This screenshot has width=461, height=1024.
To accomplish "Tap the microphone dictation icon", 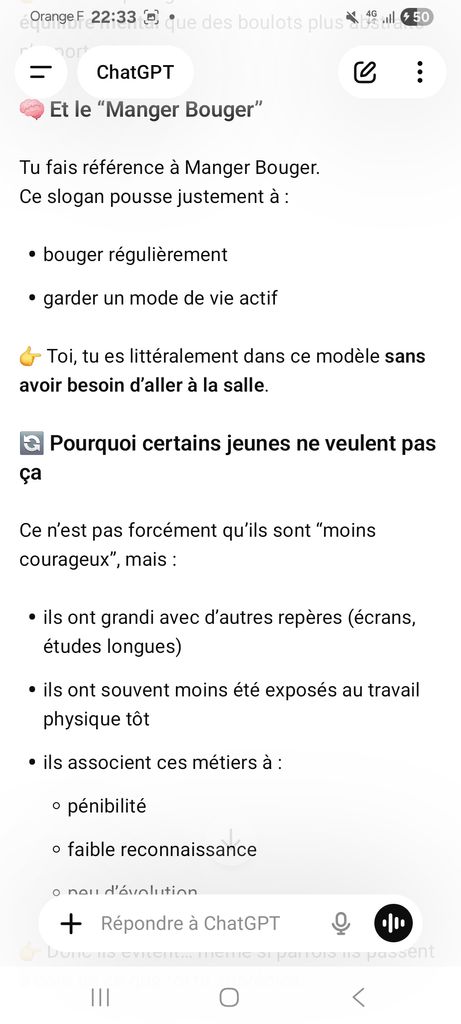I will (x=340, y=923).
